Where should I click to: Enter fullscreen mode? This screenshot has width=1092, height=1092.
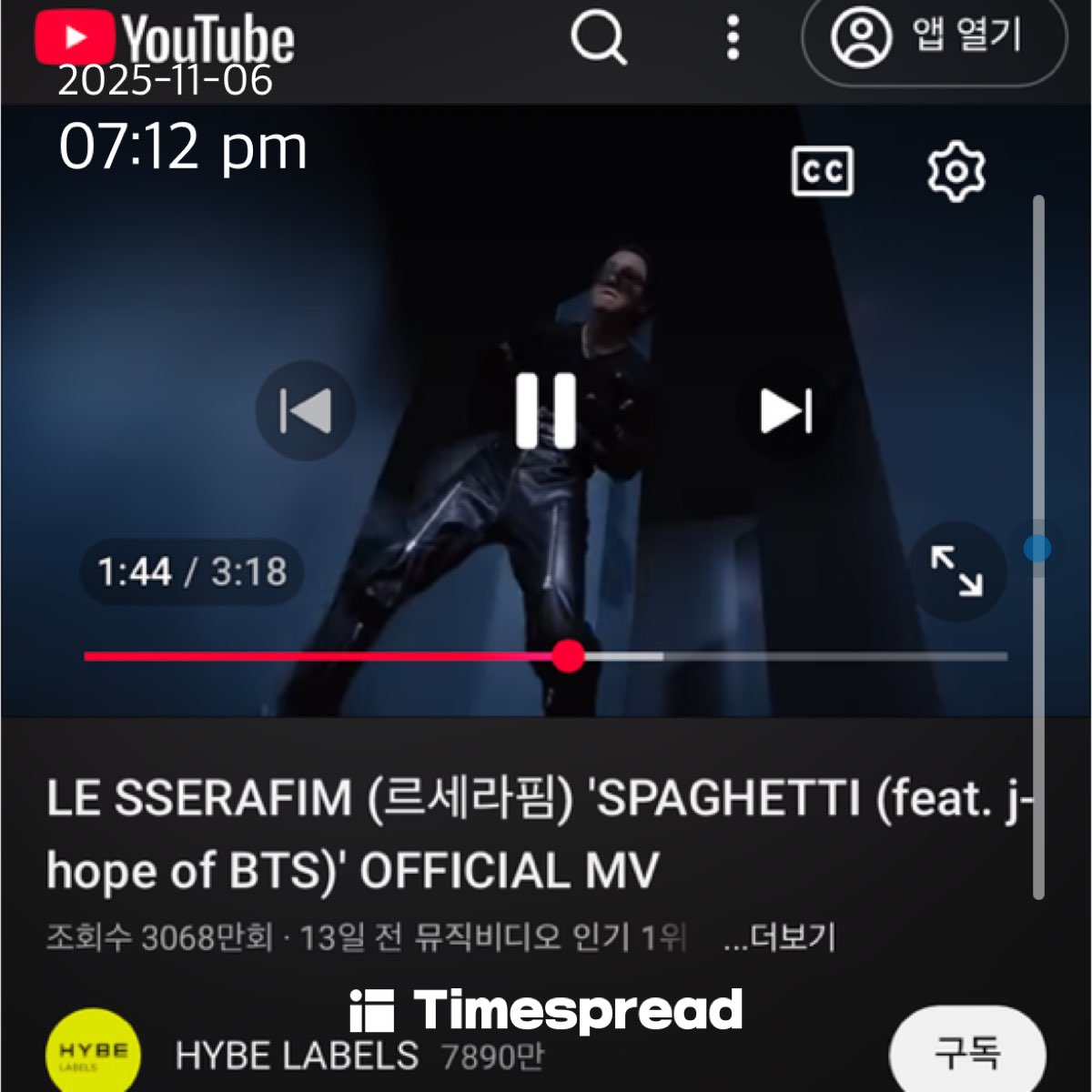[956, 571]
